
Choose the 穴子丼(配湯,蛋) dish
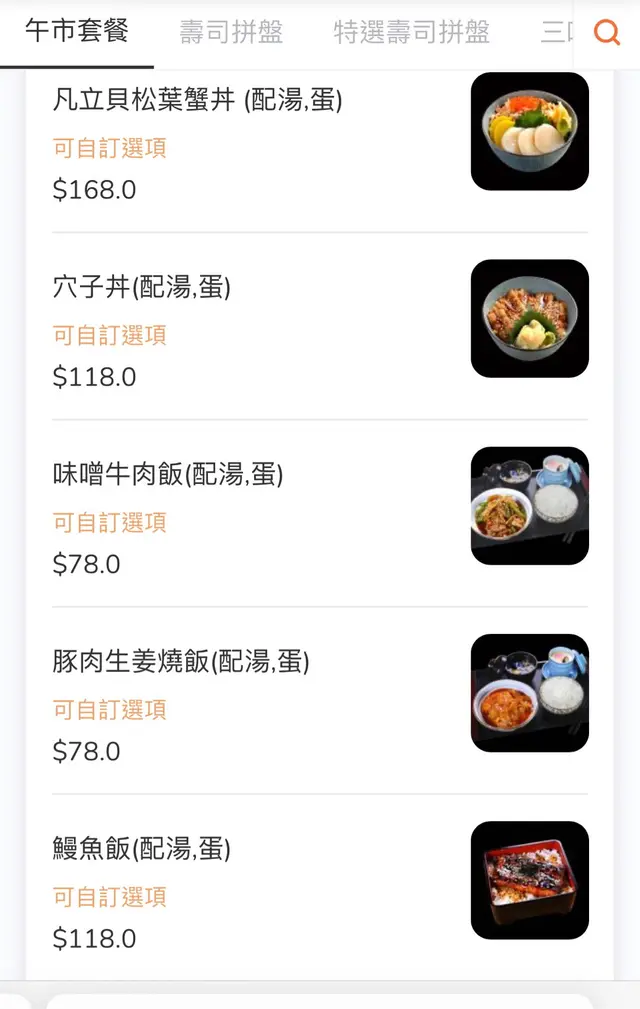coord(142,288)
